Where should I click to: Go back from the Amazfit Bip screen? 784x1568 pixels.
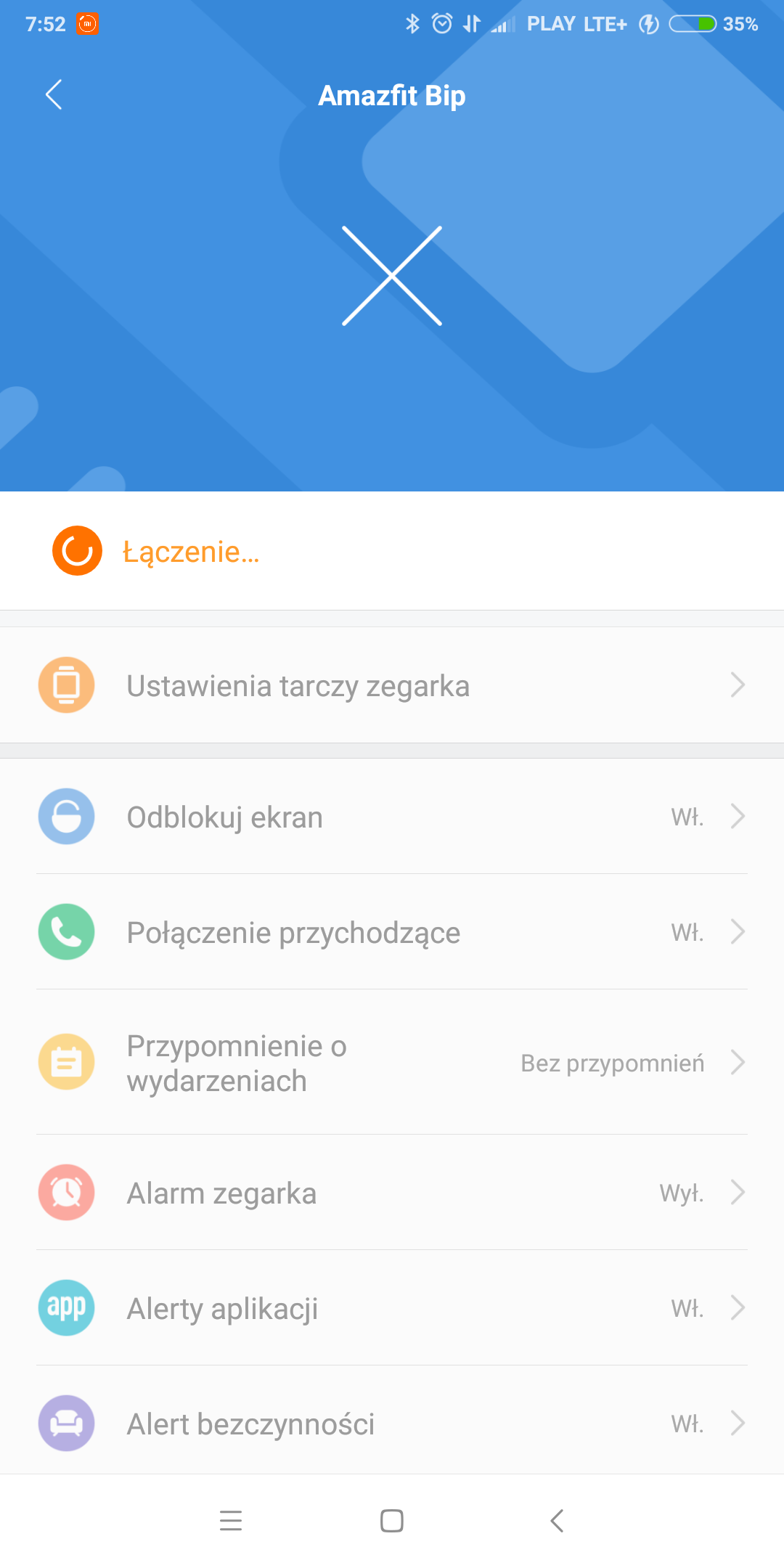coord(54,94)
